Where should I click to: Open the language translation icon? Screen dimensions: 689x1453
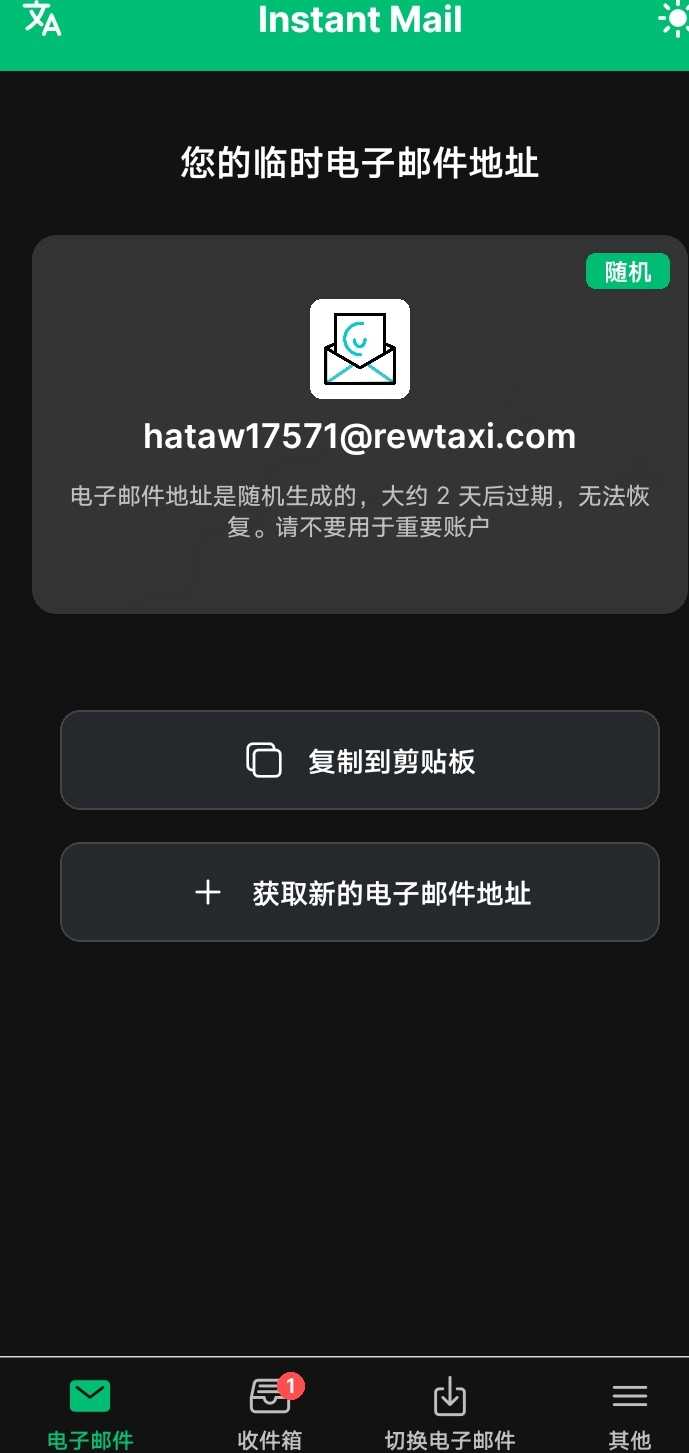[42, 18]
